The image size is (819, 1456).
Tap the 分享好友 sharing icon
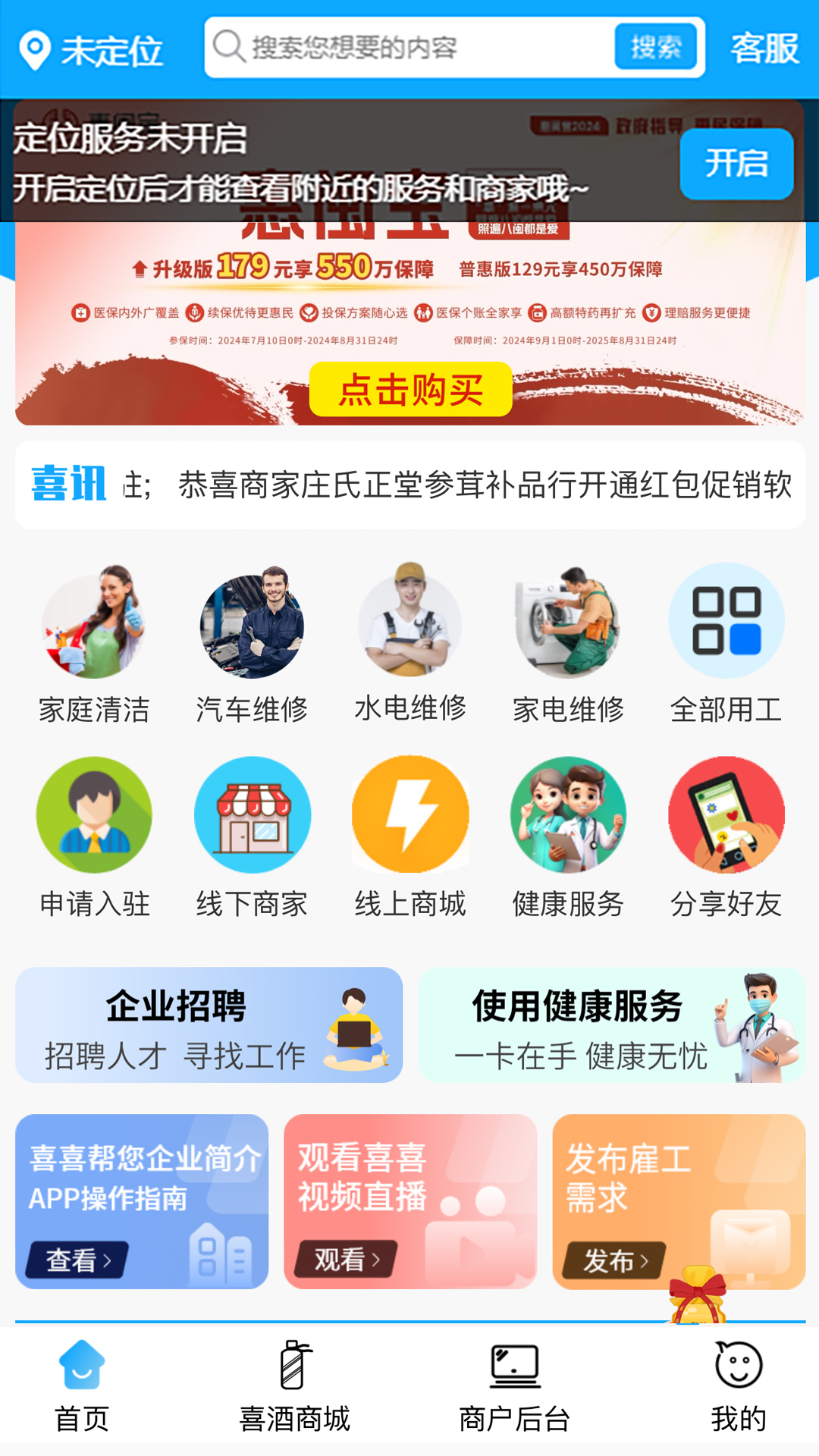click(x=726, y=815)
